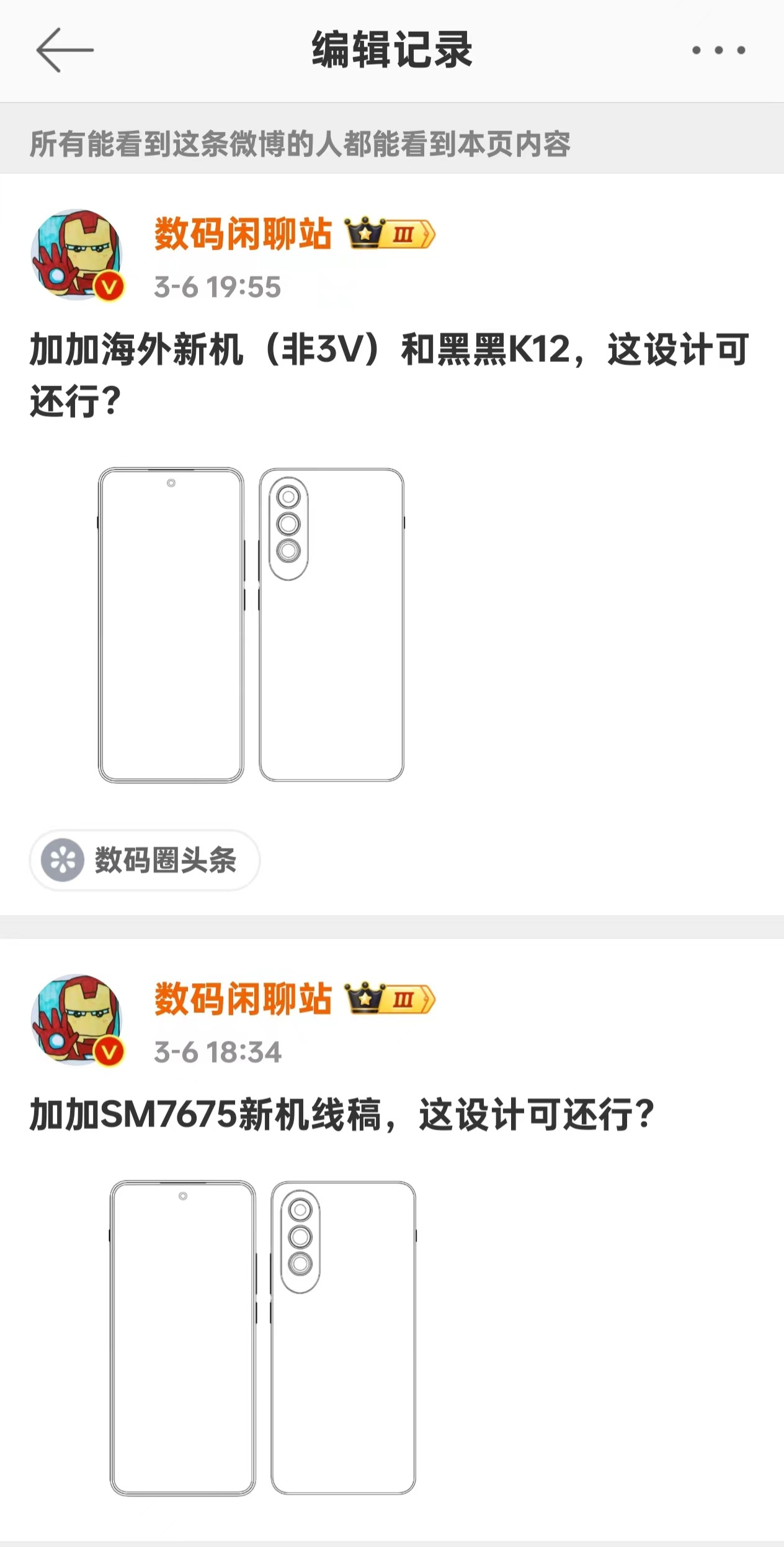
Task: Open the avatar on the 19:55 post
Action: pos(77,255)
